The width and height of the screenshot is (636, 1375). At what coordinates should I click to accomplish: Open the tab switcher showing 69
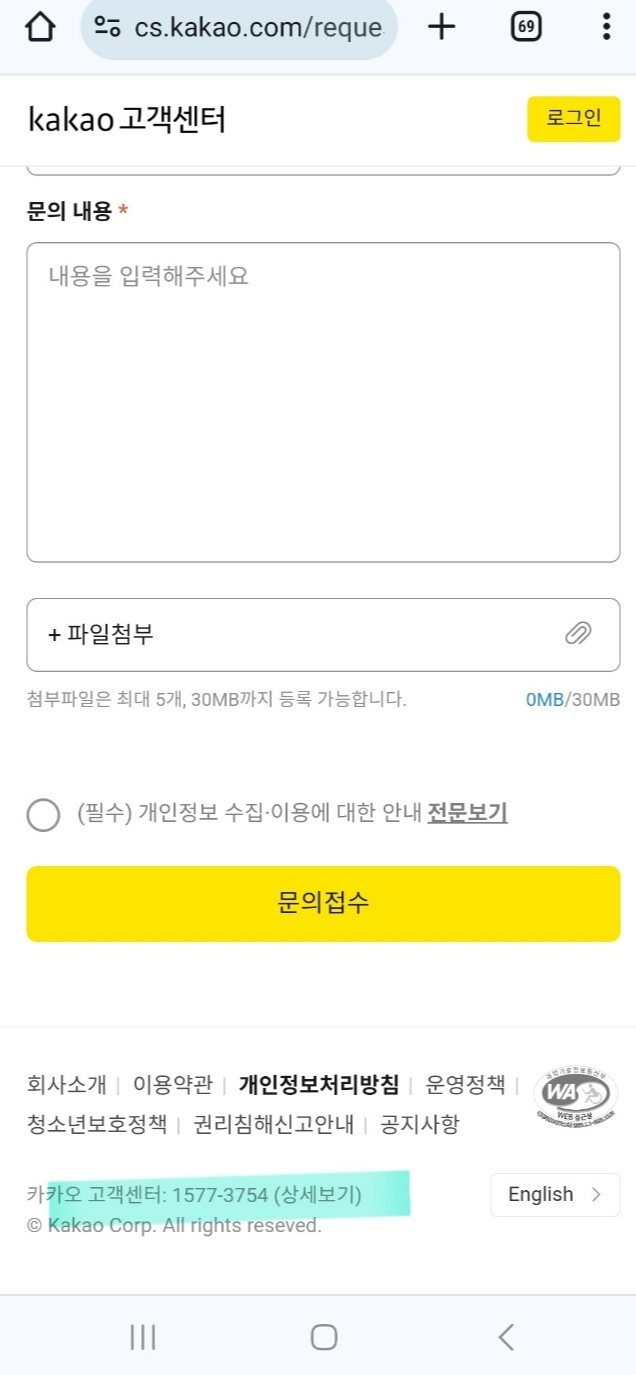click(526, 27)
